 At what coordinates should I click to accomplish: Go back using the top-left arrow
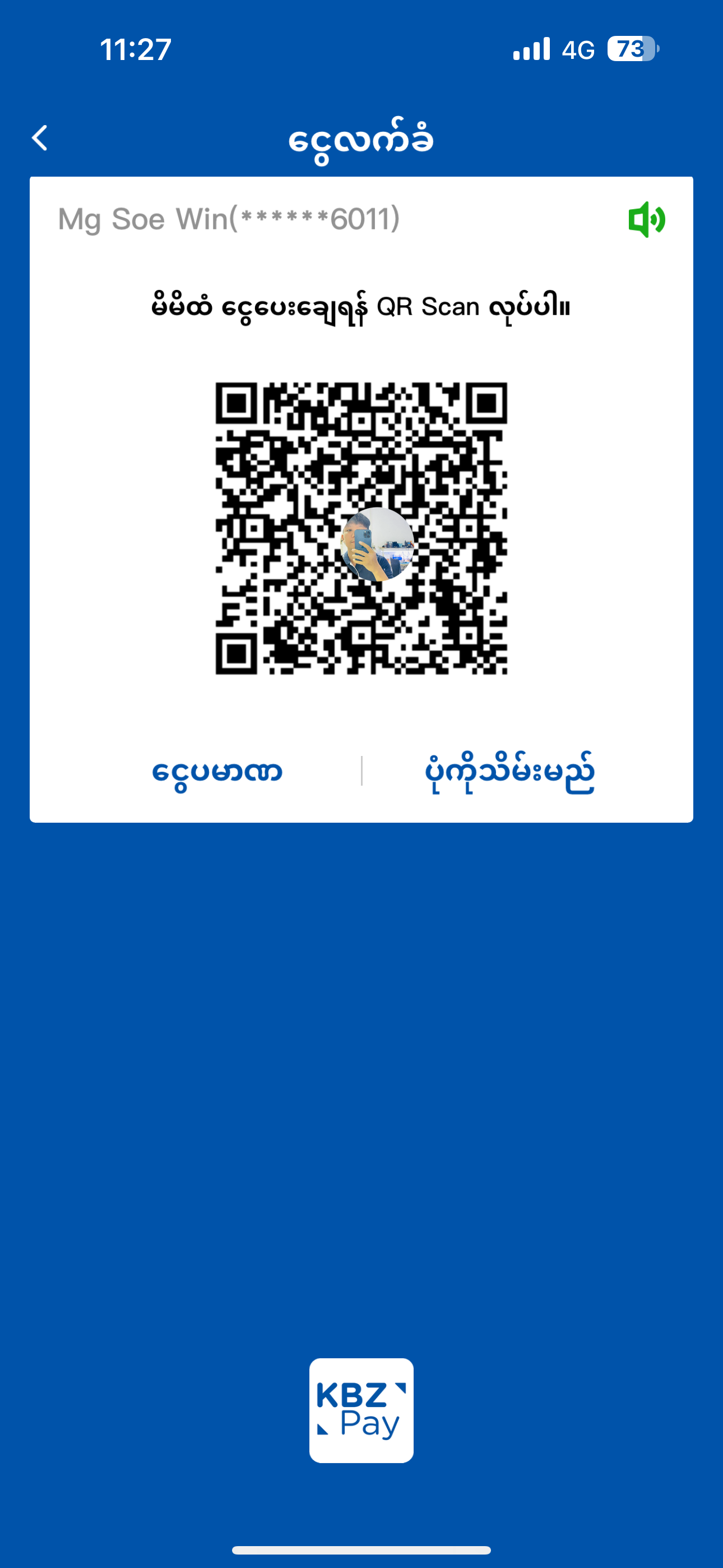(x=40, y=138)
